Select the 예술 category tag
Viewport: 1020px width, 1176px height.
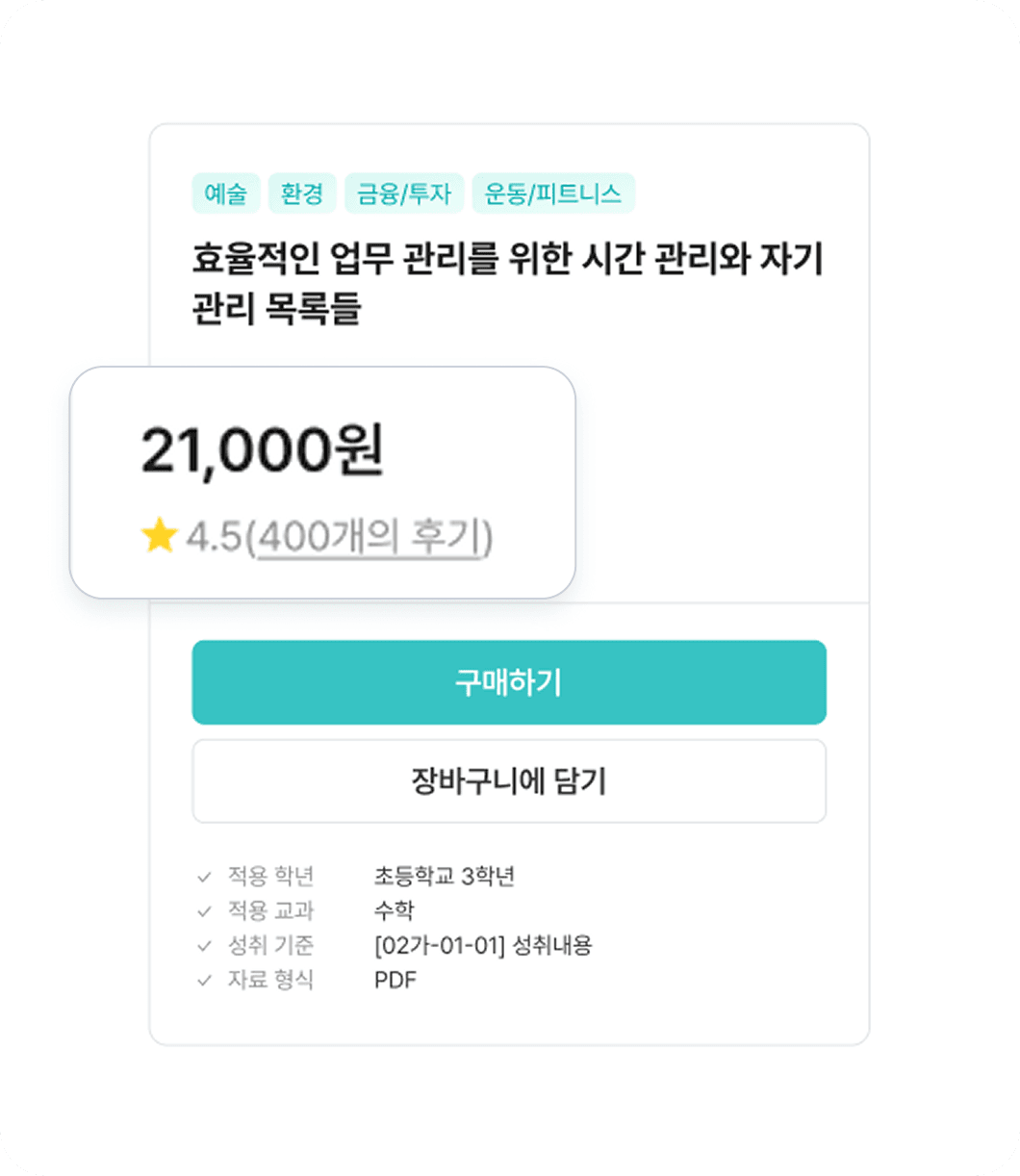tap(227, 192)
